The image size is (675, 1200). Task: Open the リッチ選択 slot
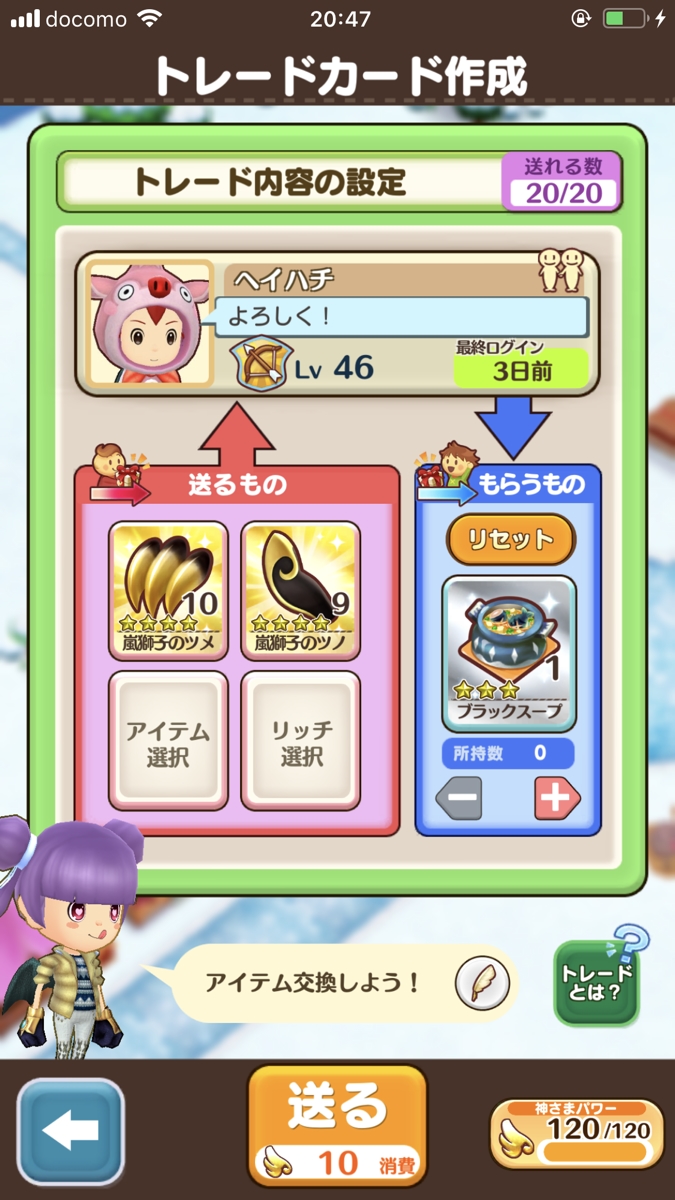click(301, 740)
